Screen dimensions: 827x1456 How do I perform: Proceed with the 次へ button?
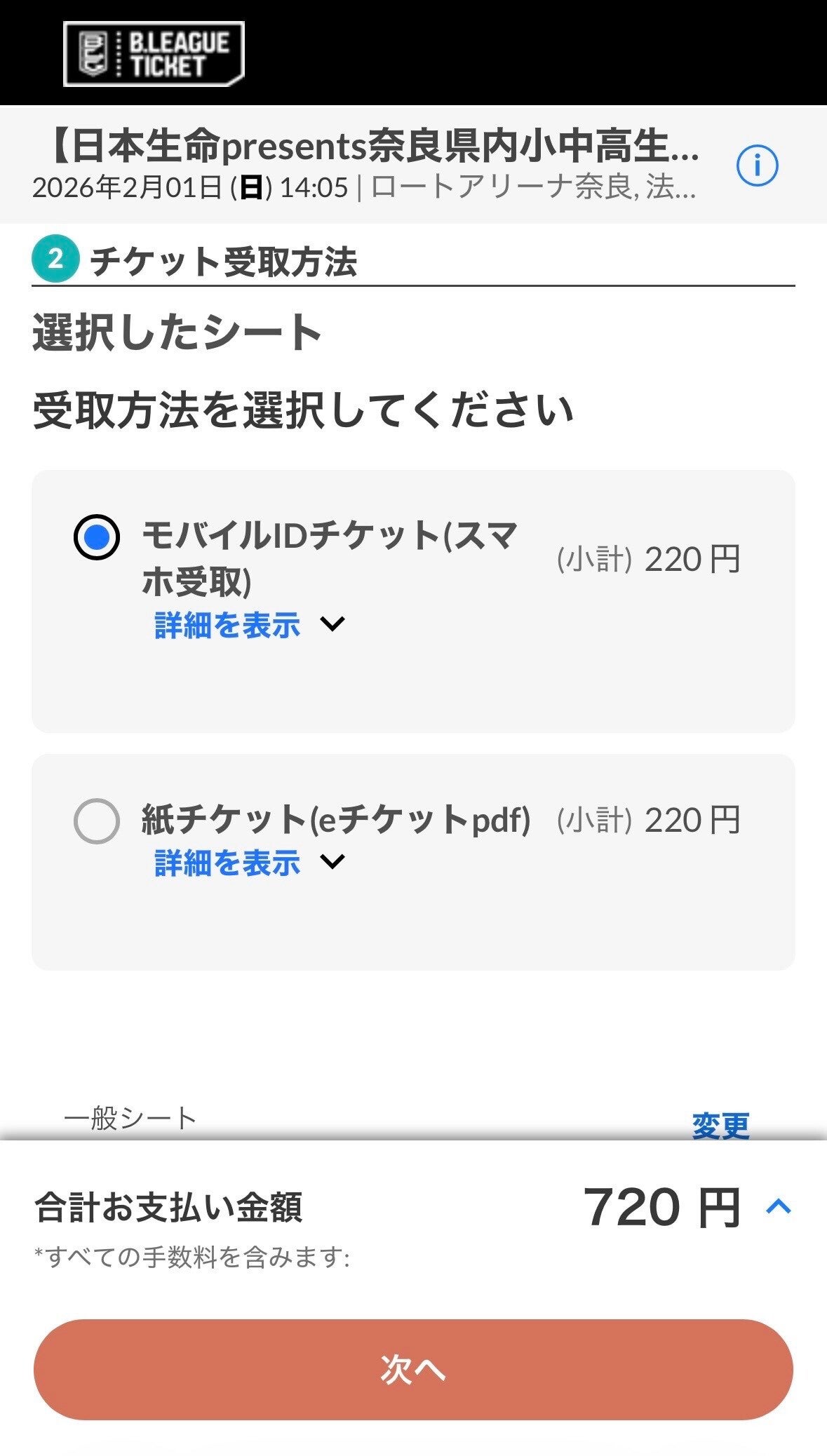point(413,1369)
